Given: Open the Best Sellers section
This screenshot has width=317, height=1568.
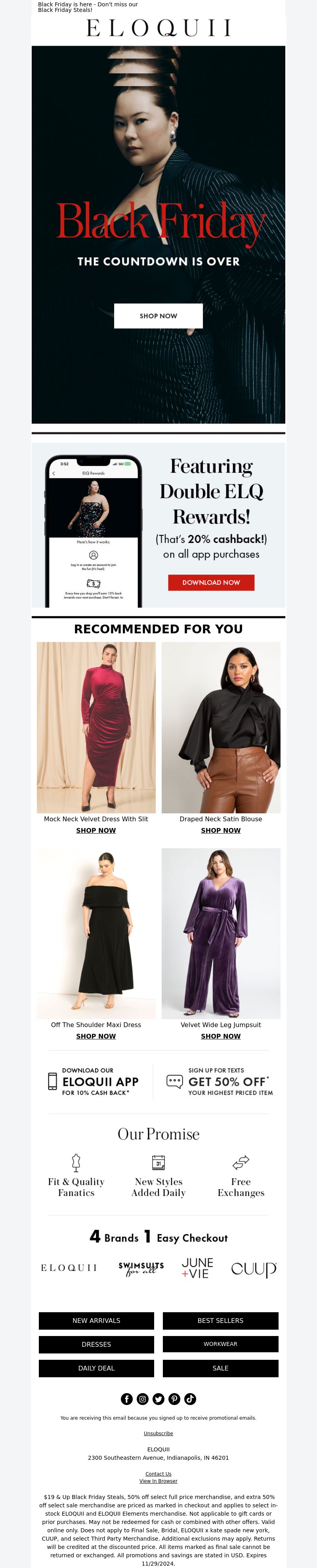Looking at the screenshot, I should pyautogui.click(x=220, y=1320).
